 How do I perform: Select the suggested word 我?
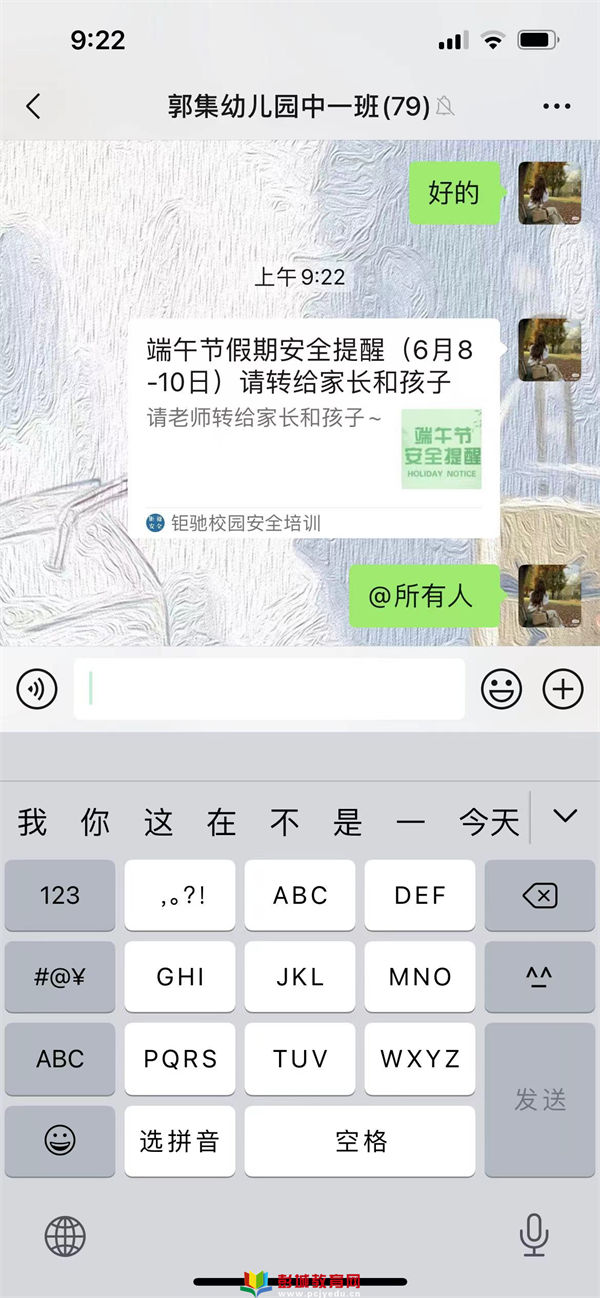click(32, 823)
